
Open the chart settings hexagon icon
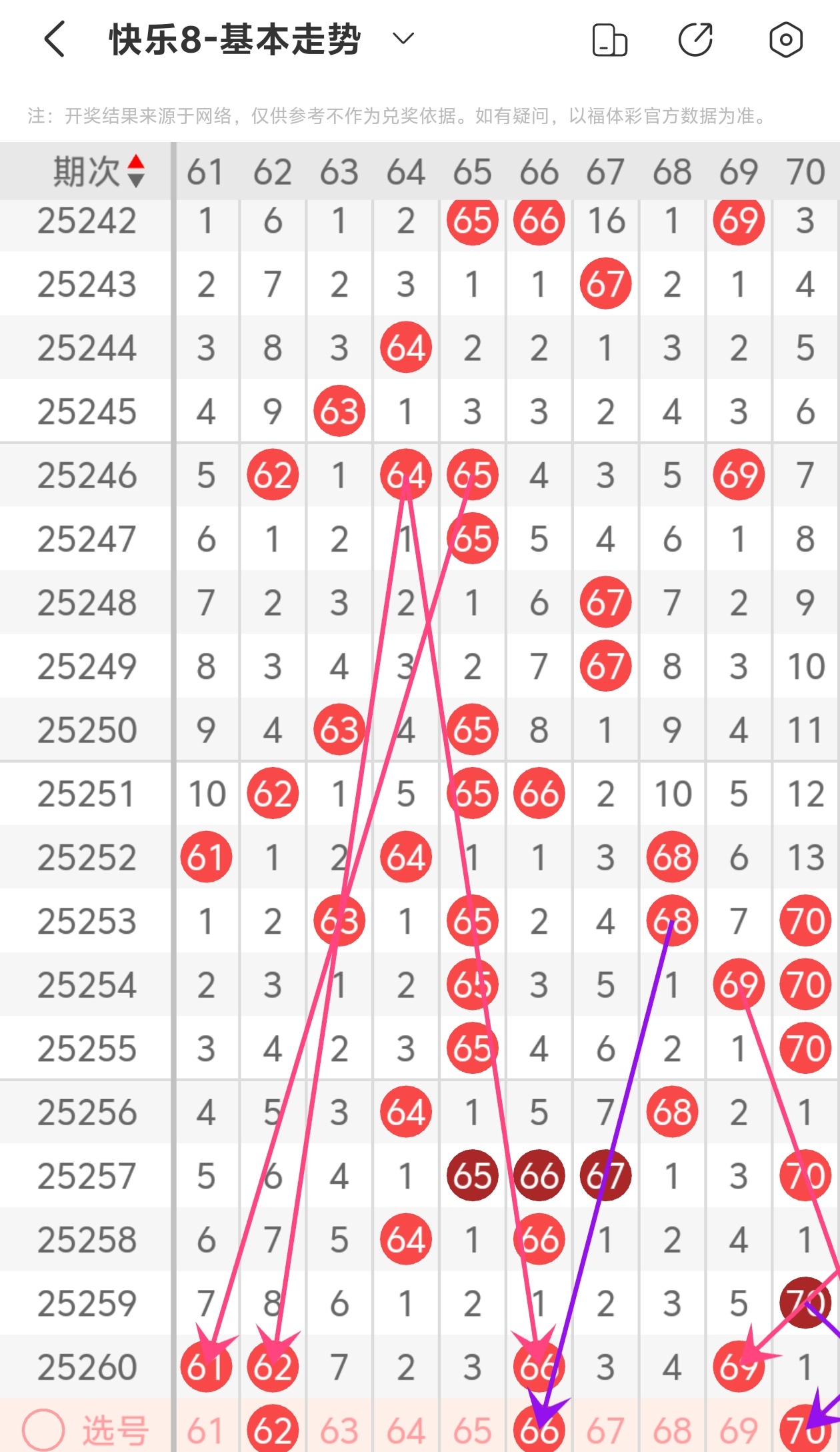pyautogui.click(x=785, y=39)
